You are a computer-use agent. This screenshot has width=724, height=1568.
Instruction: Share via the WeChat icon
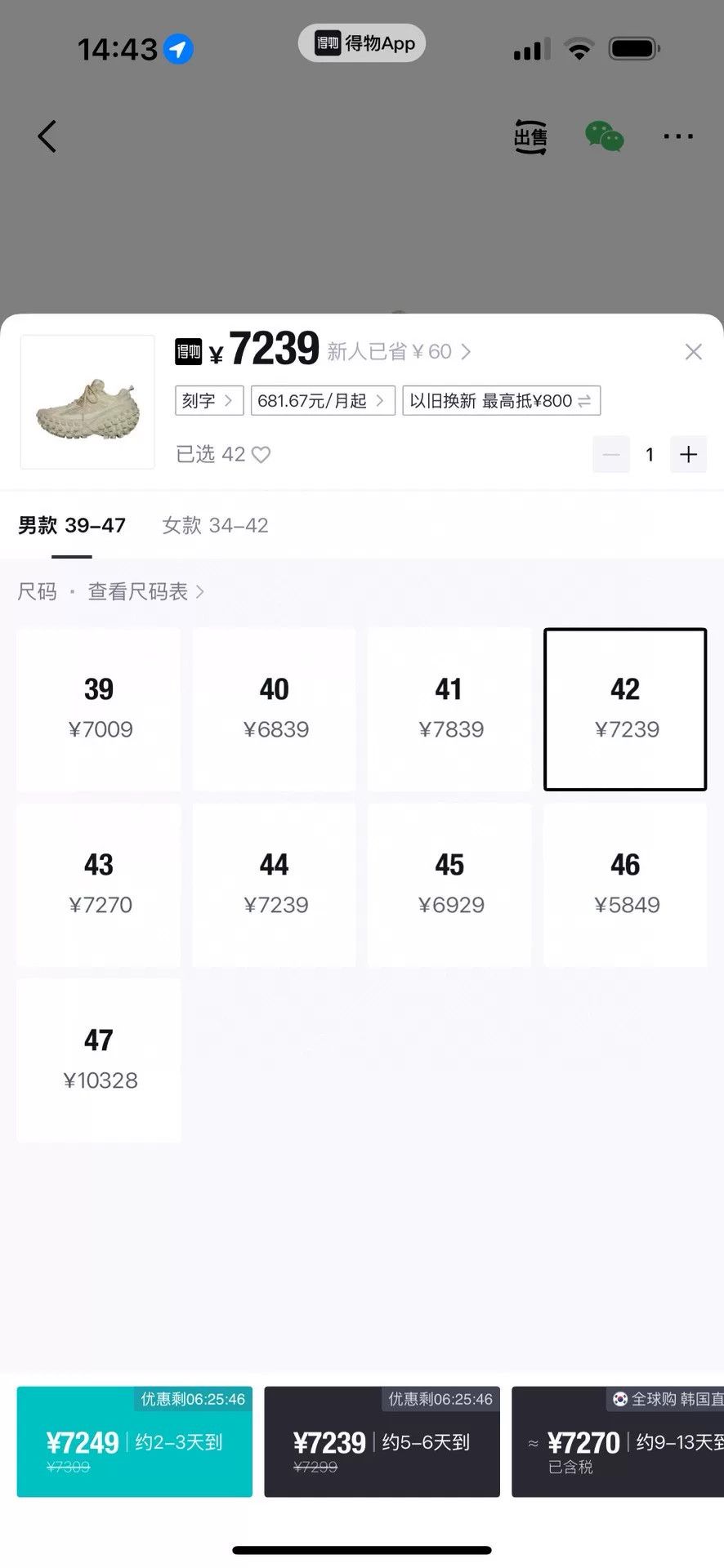pyautogui.click(x=605, y=136)
